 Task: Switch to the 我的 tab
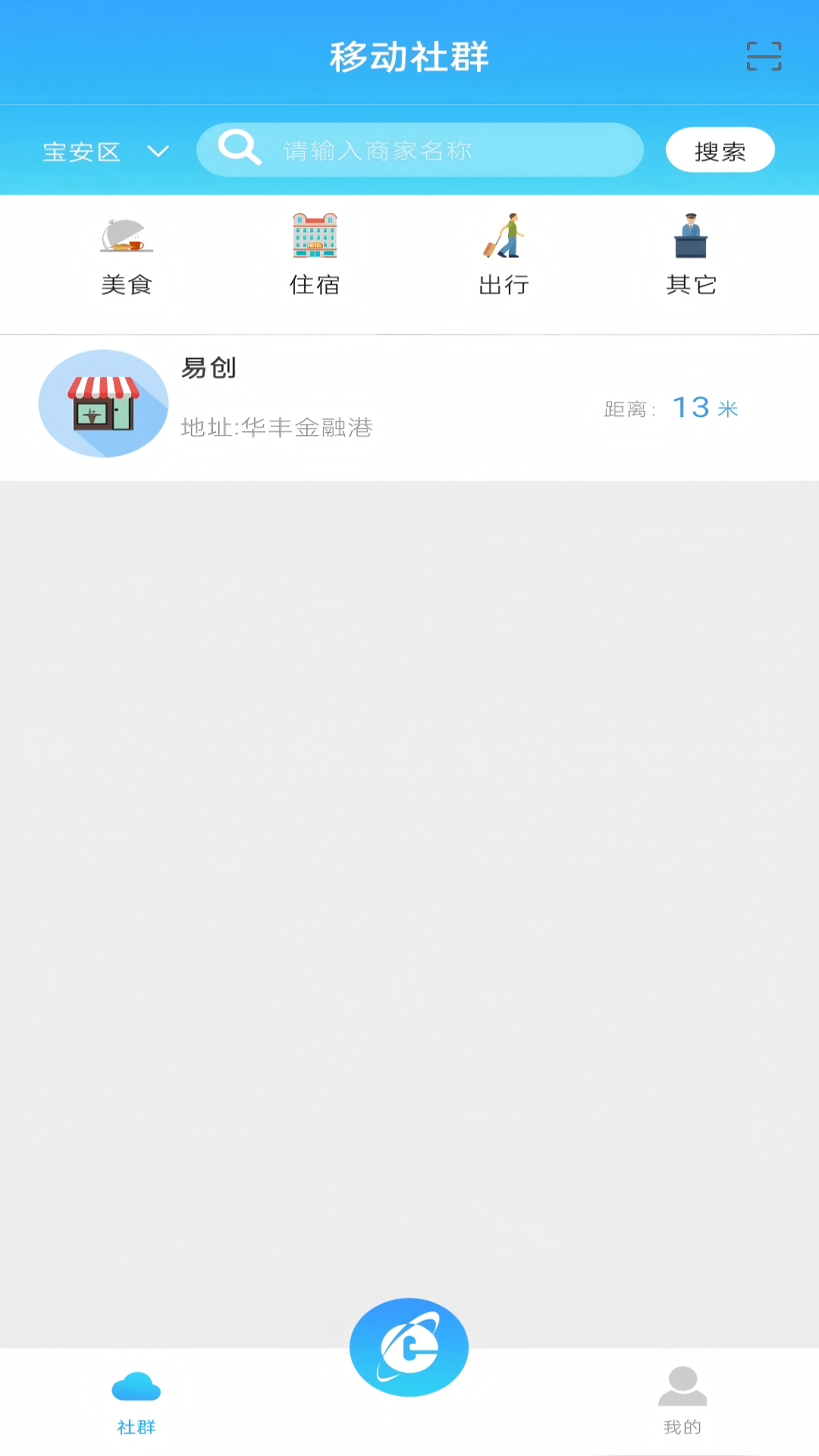(682, 1407)
